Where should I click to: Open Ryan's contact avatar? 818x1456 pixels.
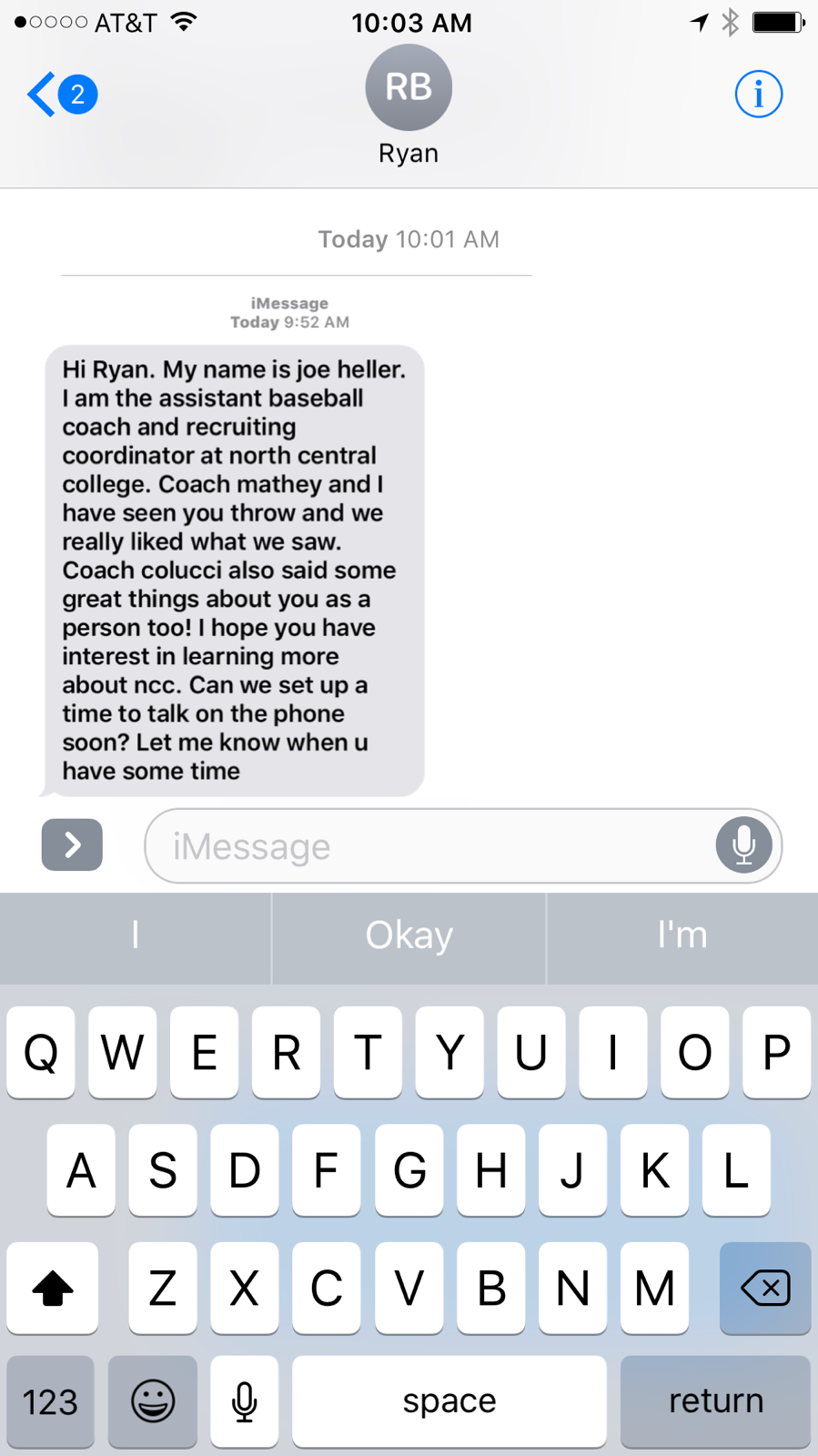tap(409, 87)
